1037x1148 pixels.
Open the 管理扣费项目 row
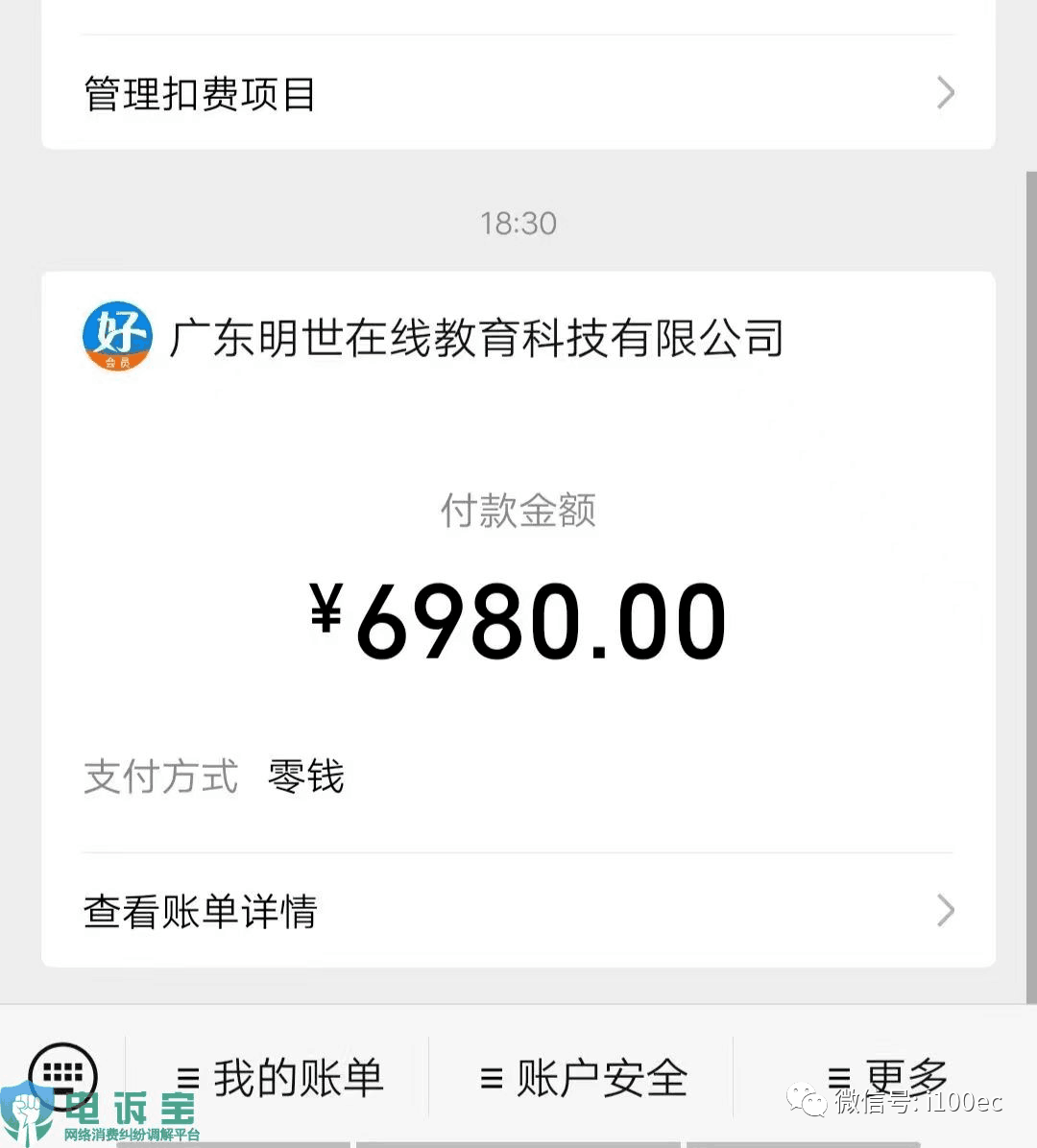[518, 94]
